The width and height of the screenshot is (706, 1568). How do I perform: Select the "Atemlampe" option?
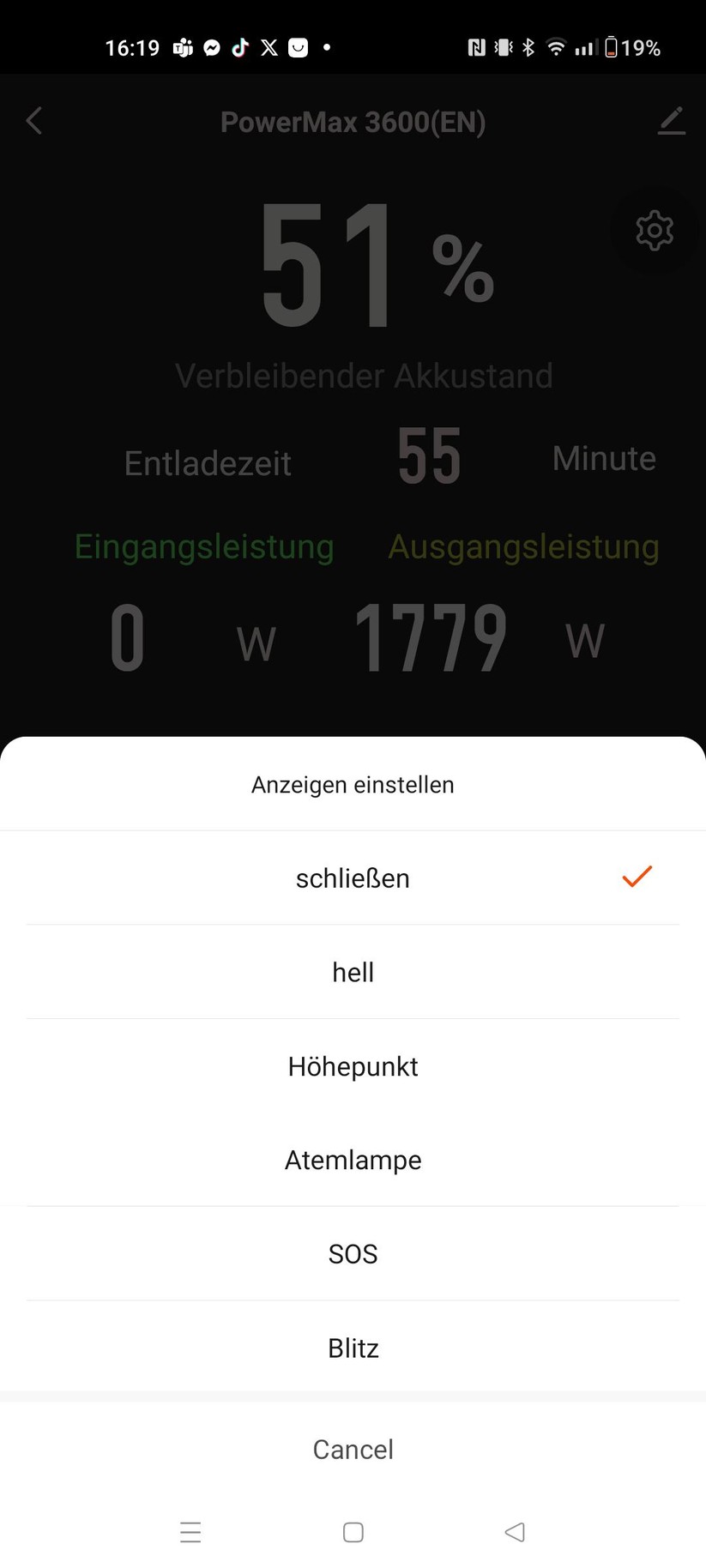click(x=353, y=1160)
